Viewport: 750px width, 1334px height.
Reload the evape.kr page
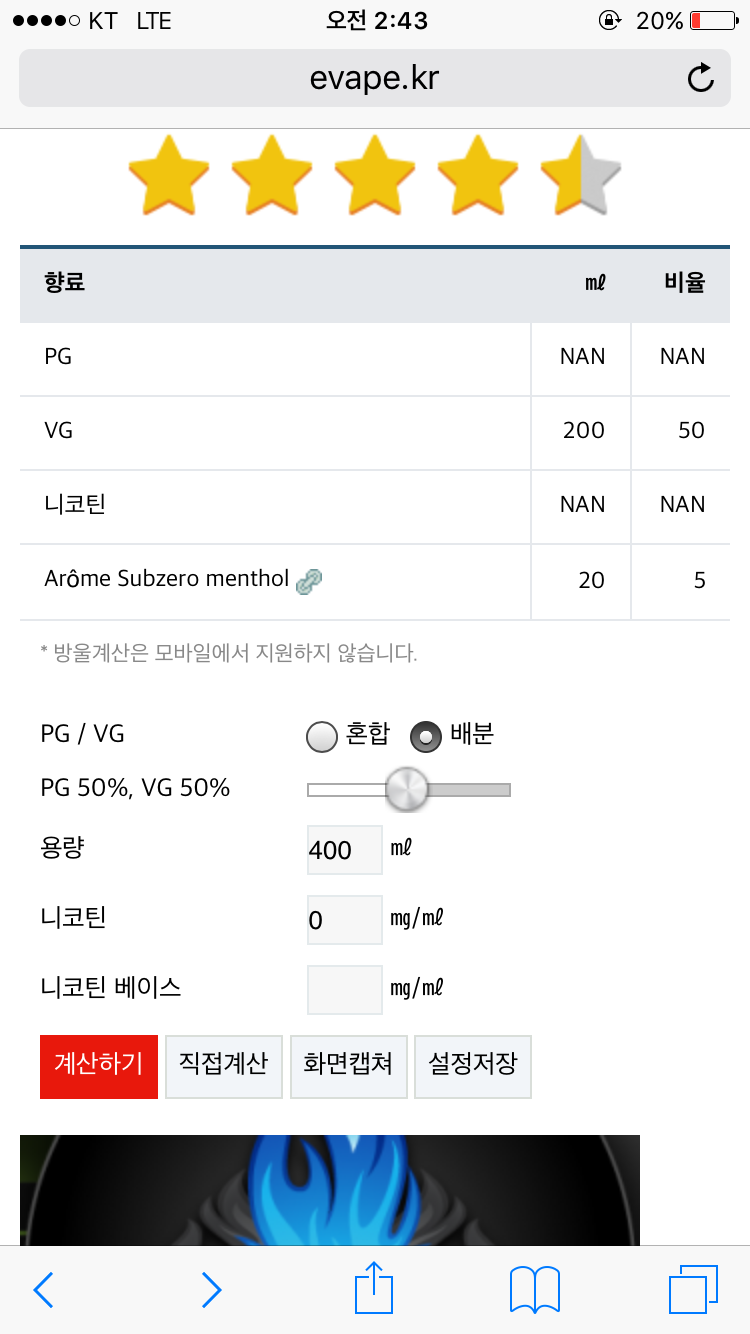(701, 78)
